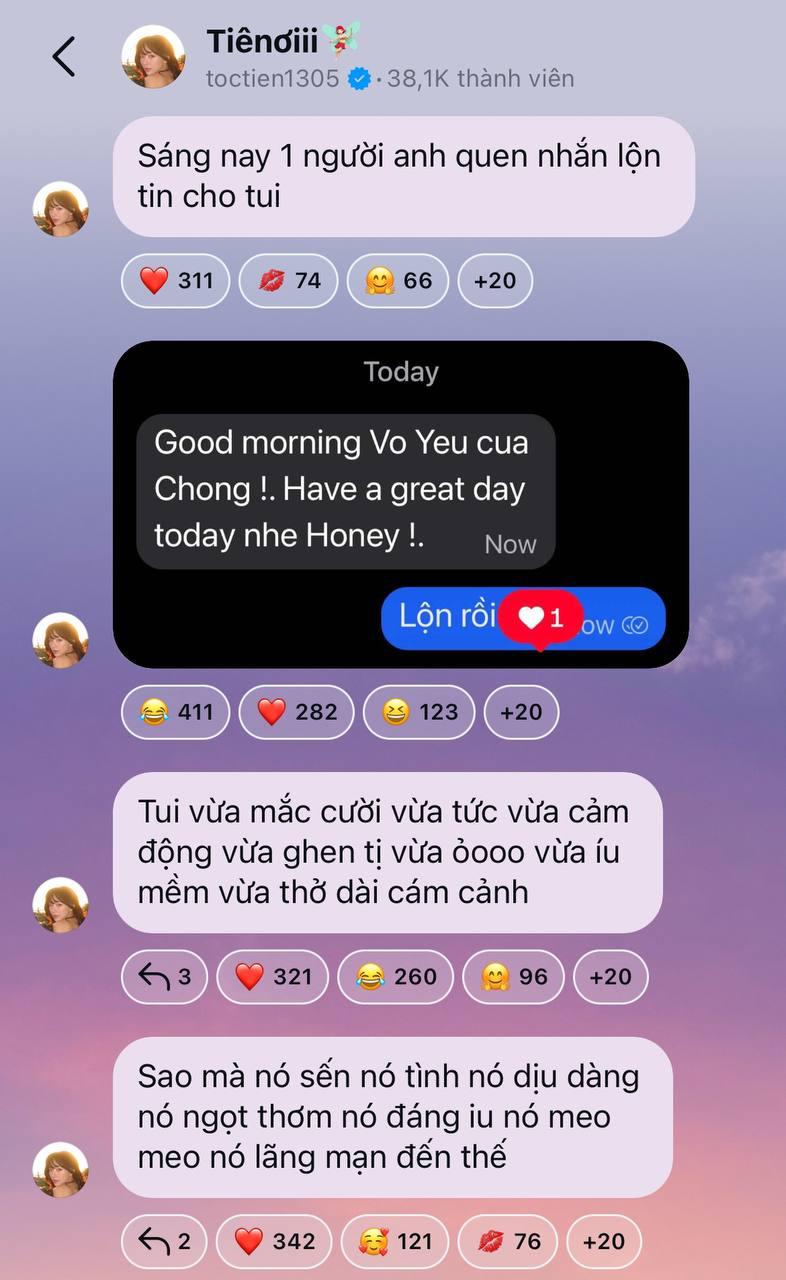Tap the 😆 123 reaction chip
The height and width of the screenshot is (1280, 786).
click(x=419, y=712)
